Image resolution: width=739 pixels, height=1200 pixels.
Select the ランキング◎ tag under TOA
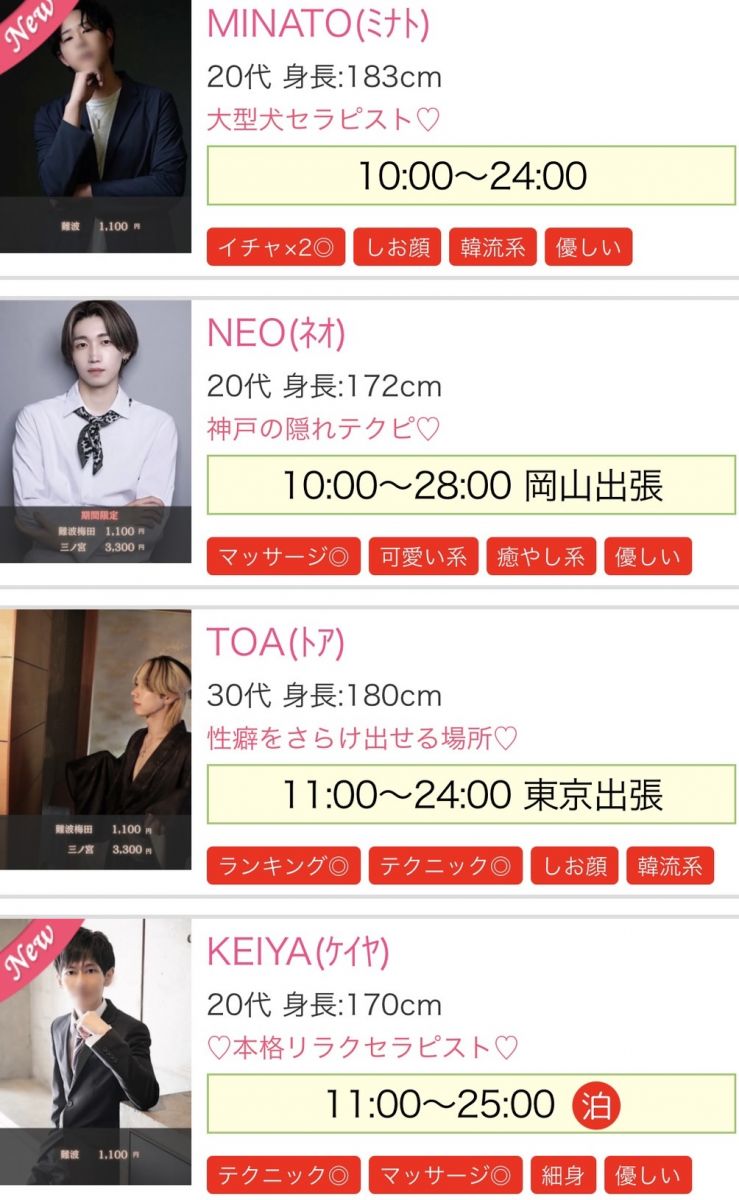pos(283,866)
